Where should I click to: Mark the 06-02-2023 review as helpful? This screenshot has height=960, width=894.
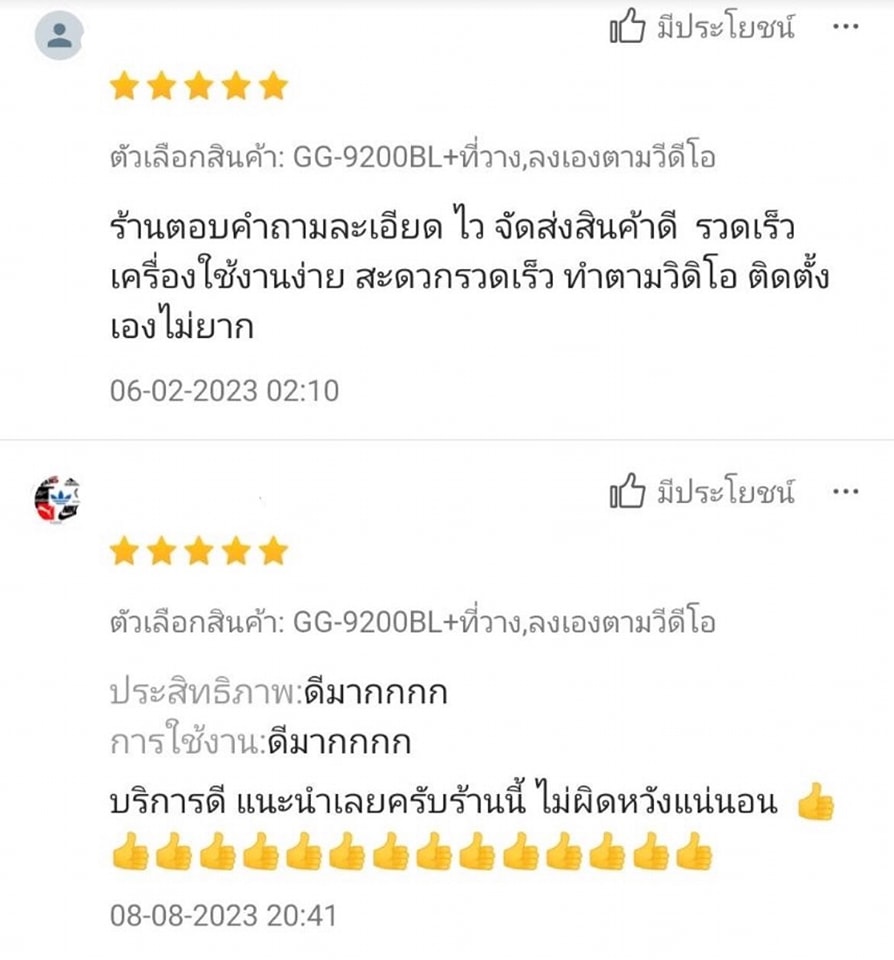click(702, 29)
